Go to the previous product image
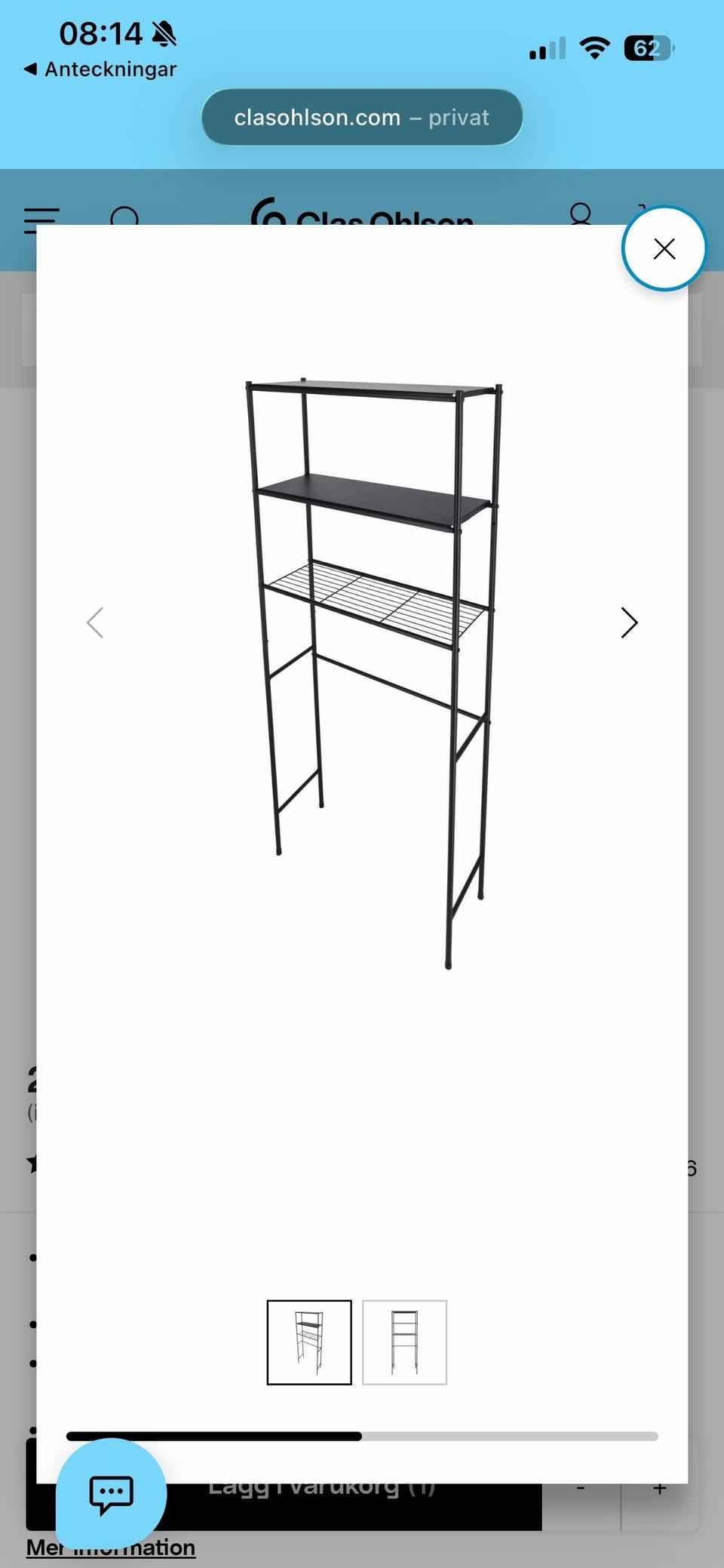The width and height of the screenshot is (724, 1568). [95, 623]
